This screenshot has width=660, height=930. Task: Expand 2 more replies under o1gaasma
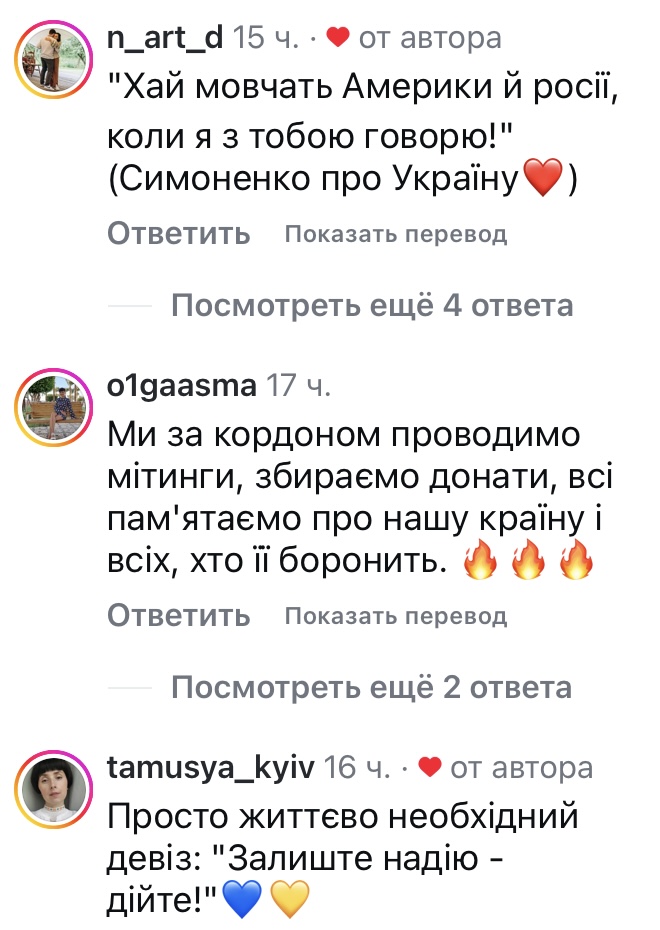coord(372,688)
